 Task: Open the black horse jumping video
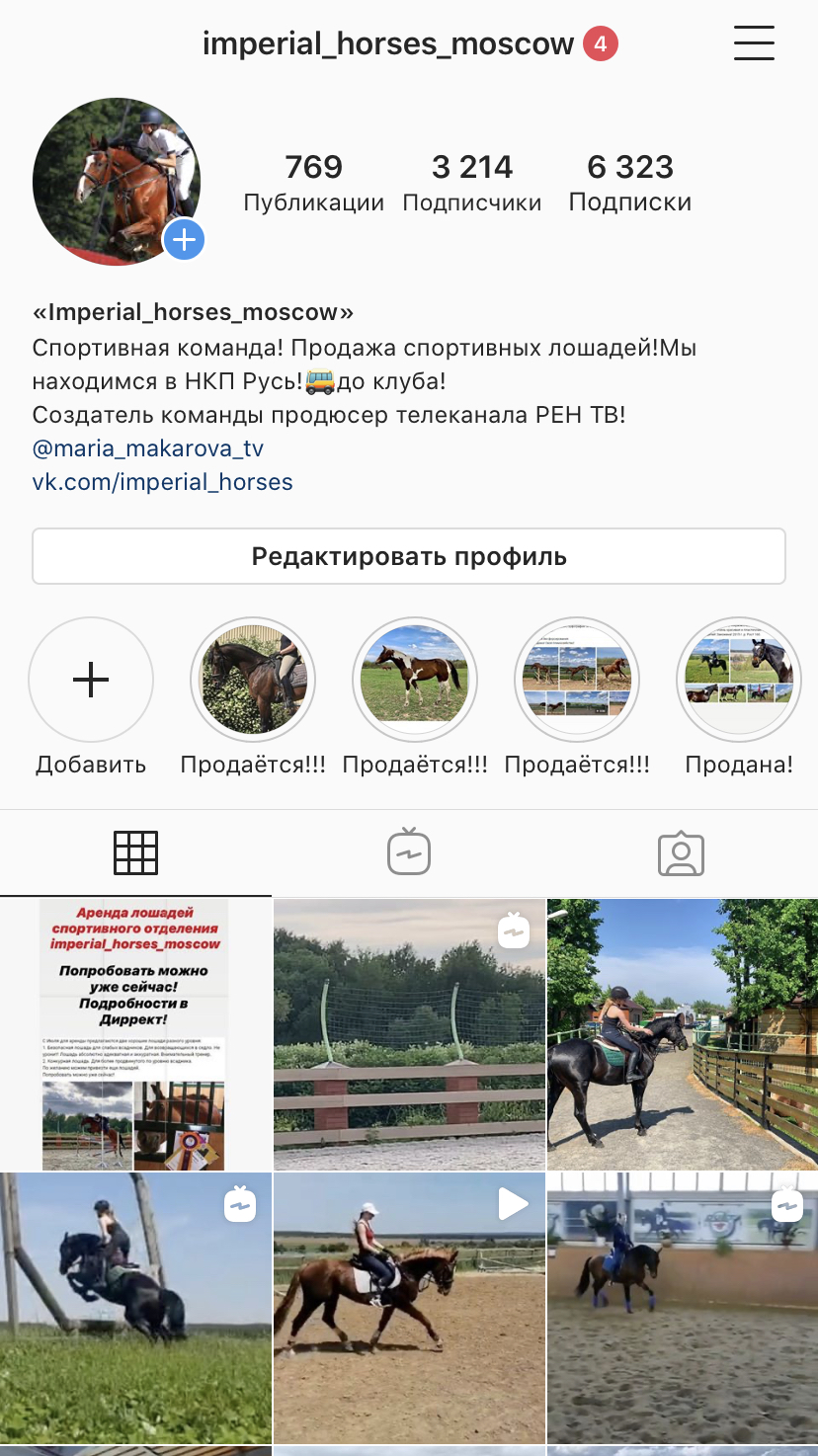pos(135,1308)
